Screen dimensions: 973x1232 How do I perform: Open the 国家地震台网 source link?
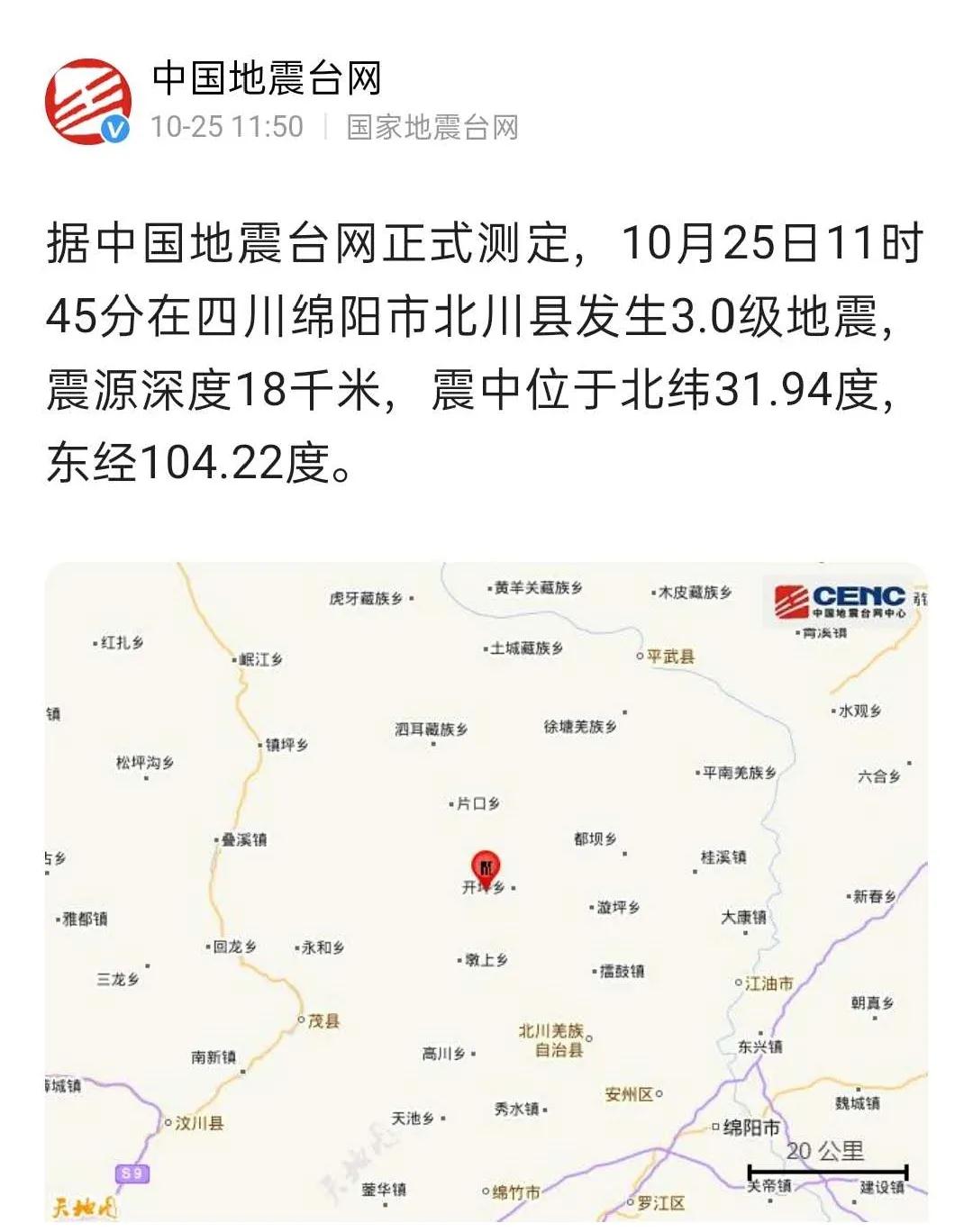tap(432, 127)
